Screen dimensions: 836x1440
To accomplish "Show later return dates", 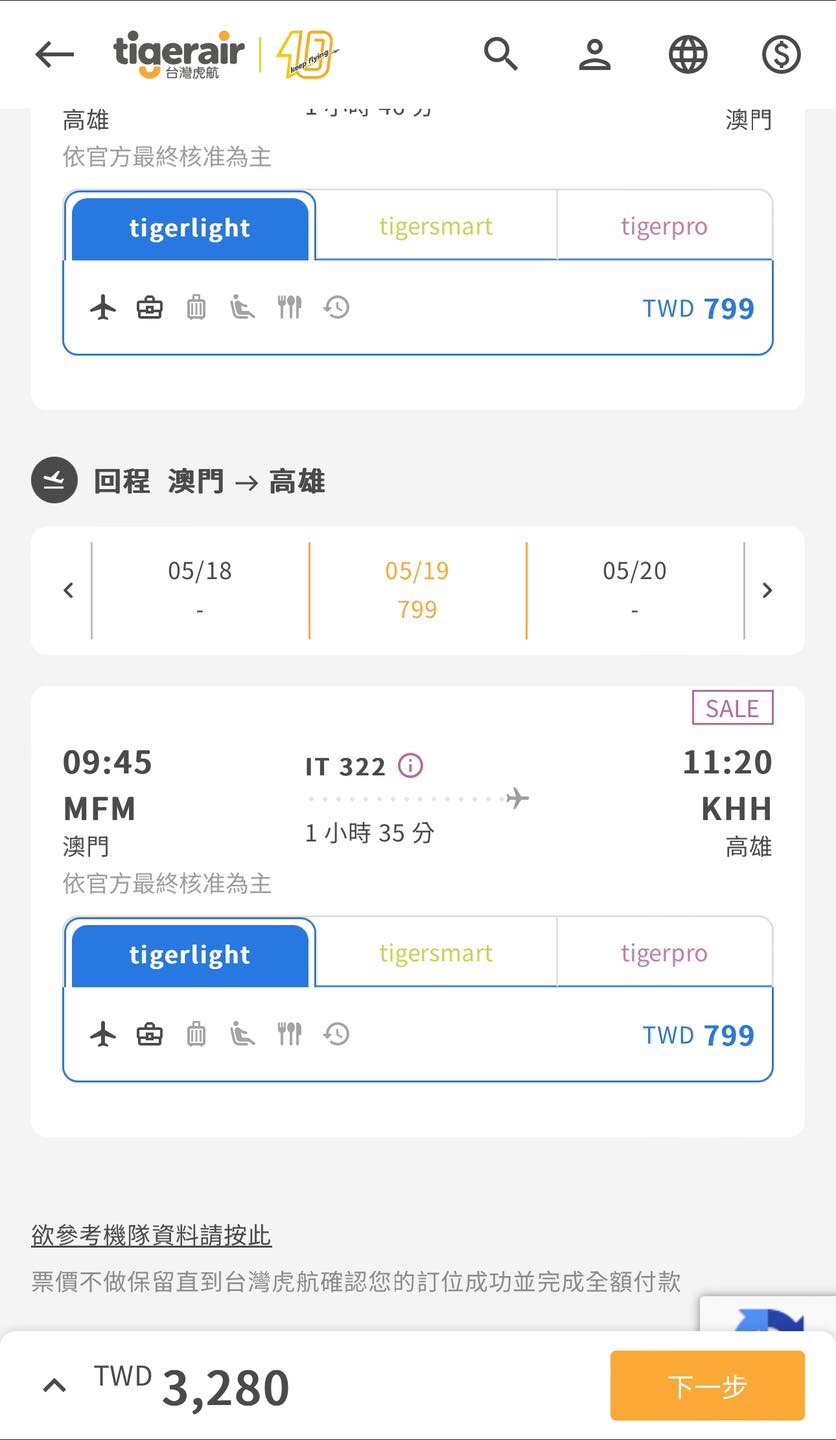I will pos(767,590).
